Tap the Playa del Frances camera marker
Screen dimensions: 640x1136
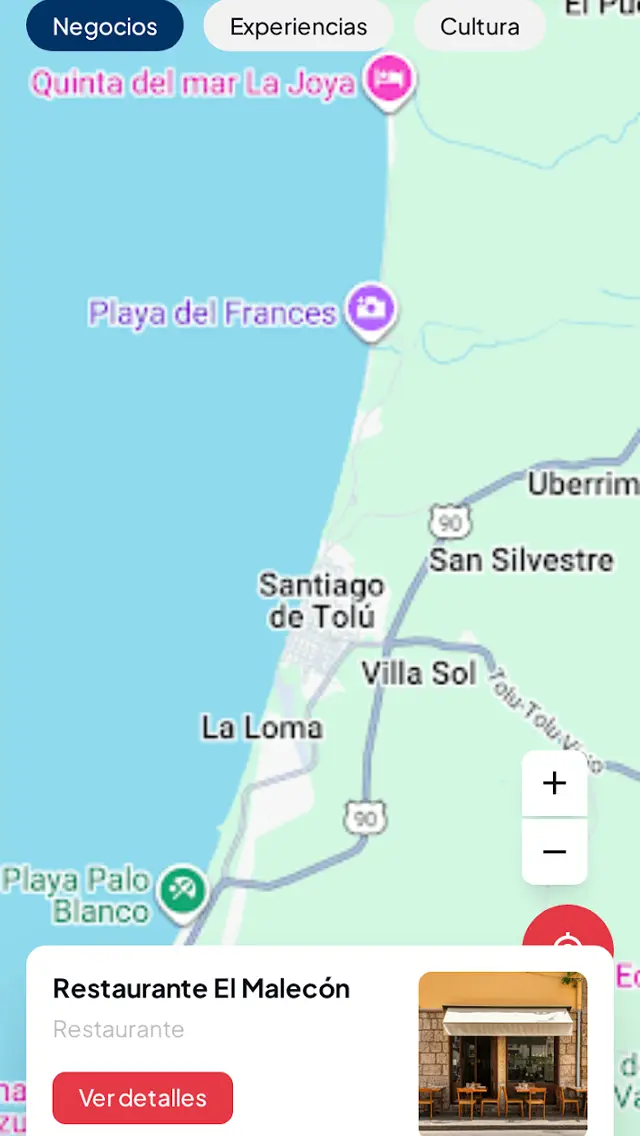point(371,308)
